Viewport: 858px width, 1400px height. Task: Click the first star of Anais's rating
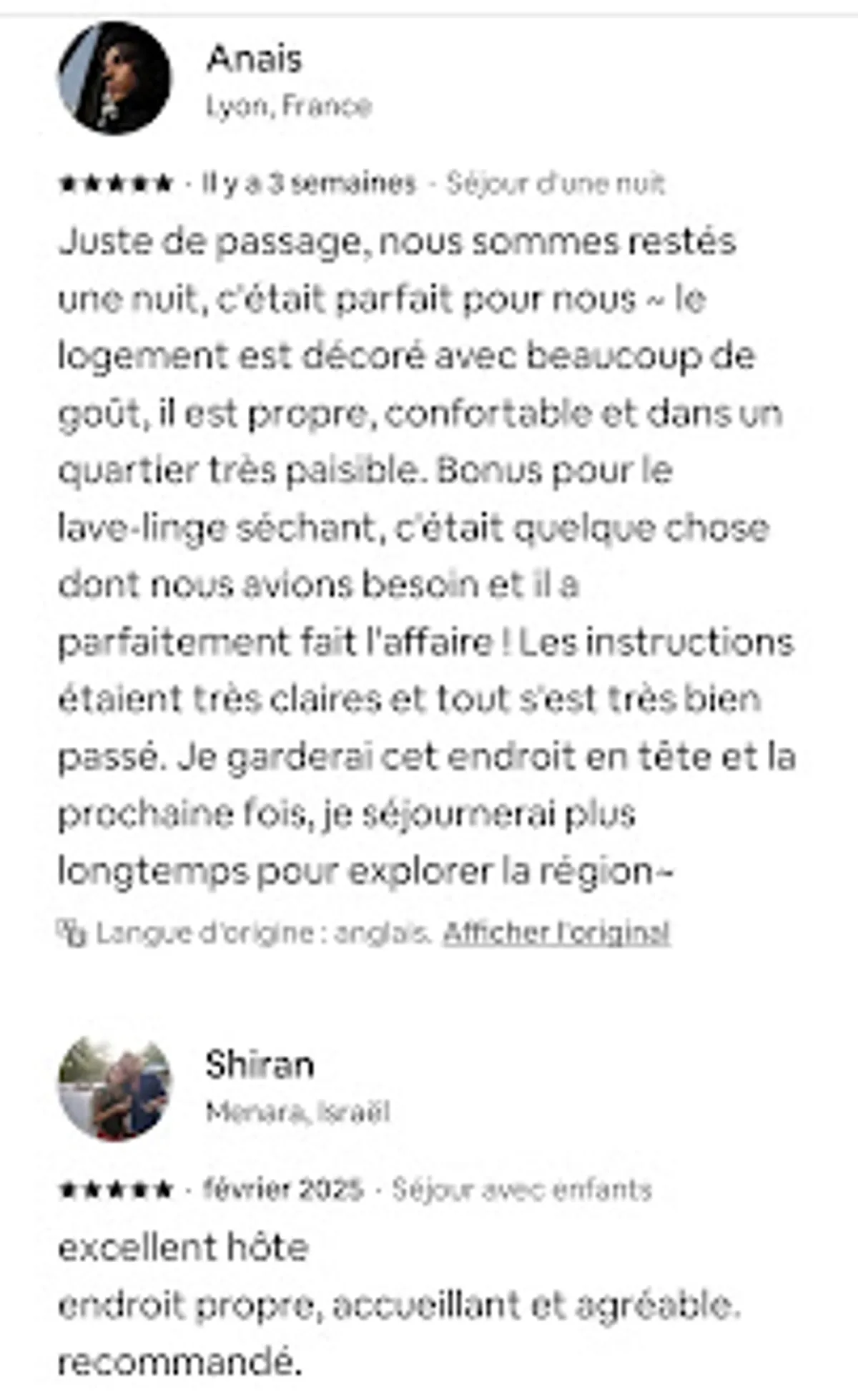pos(66,182)
